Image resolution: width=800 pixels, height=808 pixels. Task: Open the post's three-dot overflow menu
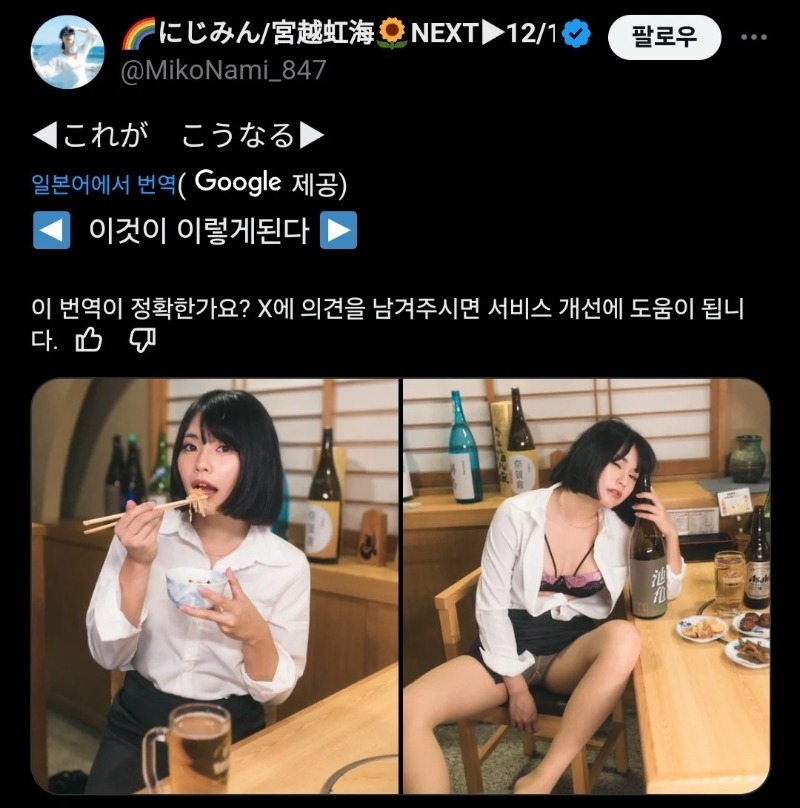(754, 38)
